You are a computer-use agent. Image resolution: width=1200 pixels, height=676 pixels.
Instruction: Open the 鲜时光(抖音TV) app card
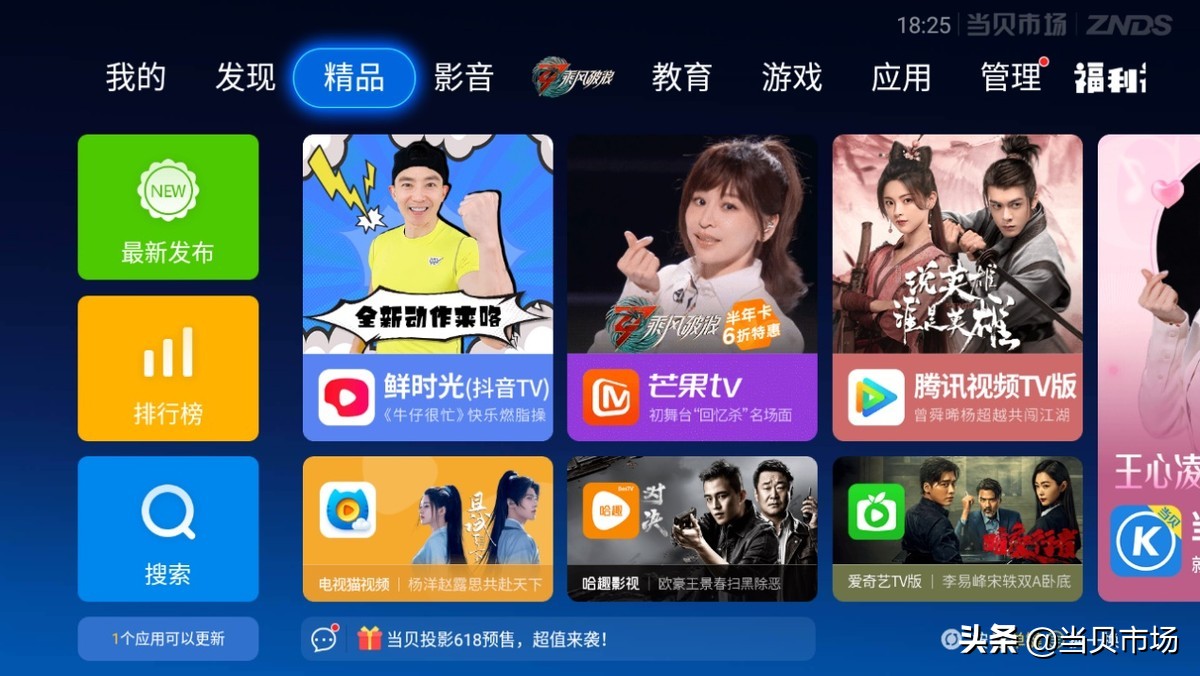click(x=428, y=288)
